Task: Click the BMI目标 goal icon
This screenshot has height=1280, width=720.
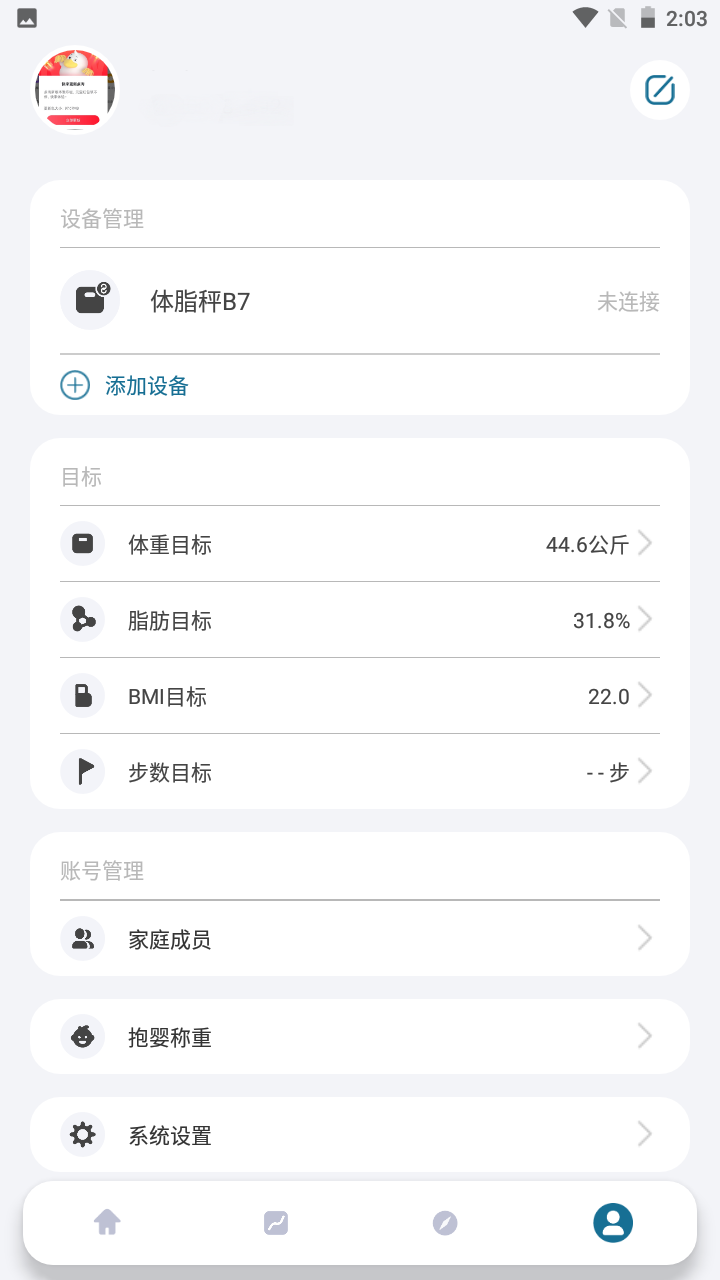Action: point(82,695)
